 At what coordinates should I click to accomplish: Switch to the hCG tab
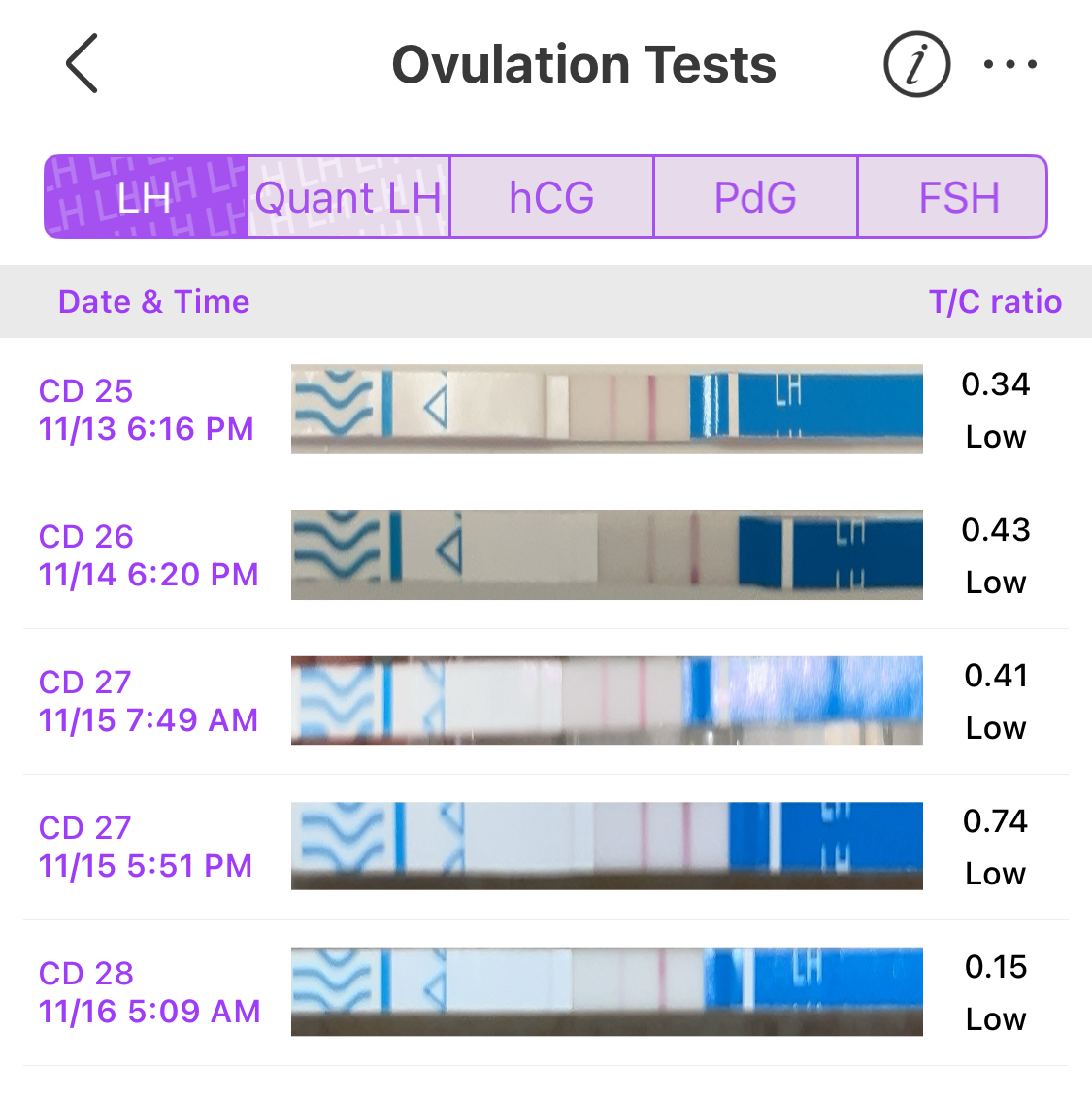pyautogui.click(x=551, y=197)
